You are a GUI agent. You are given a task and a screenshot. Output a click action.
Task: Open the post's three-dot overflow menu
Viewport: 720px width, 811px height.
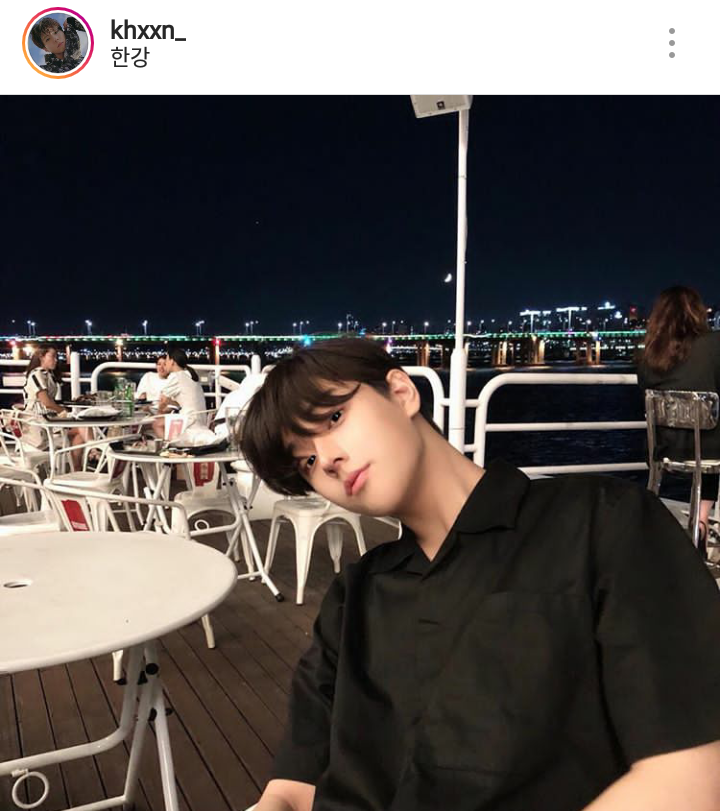pyautogui.click(x=671, y=43)
